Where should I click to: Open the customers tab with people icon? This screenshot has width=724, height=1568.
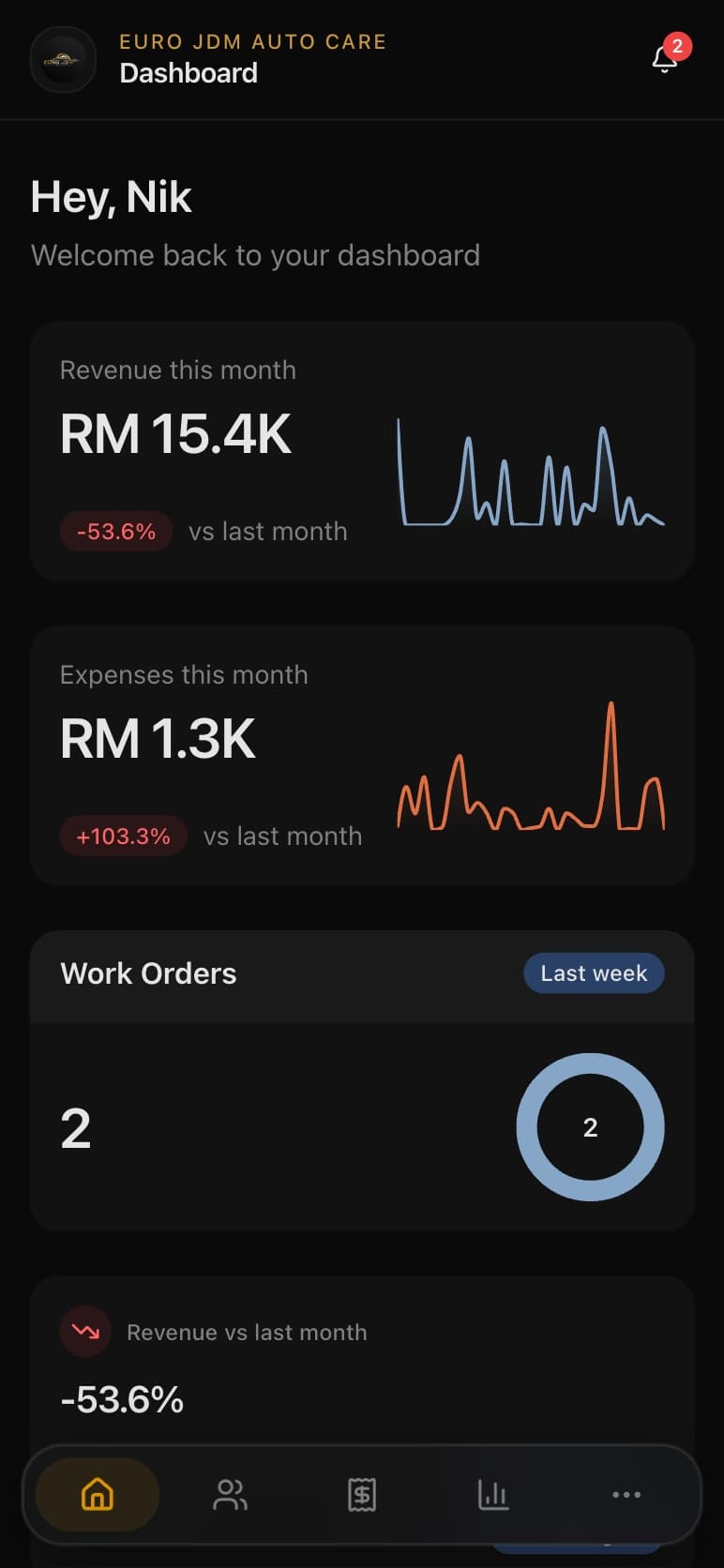(230, 1494)
